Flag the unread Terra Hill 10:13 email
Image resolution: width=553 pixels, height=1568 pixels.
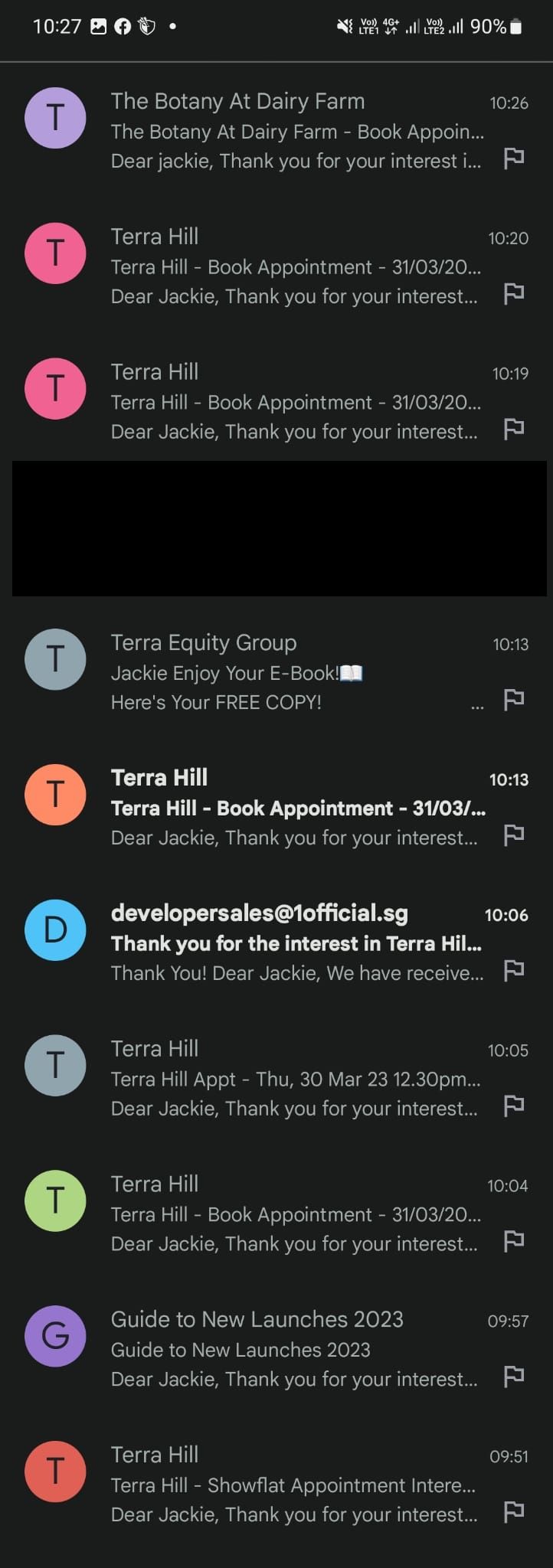(x=514, y=835)
